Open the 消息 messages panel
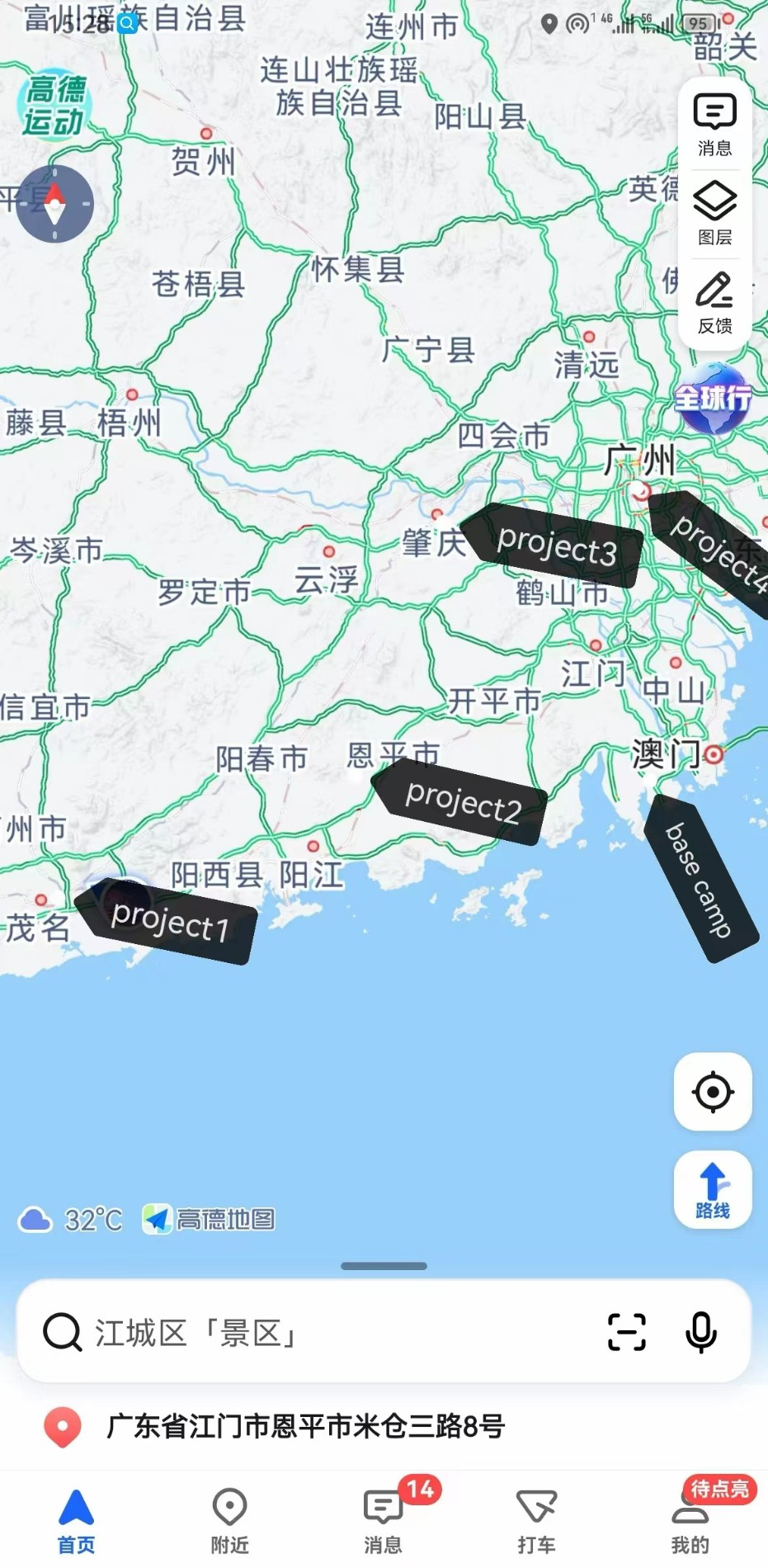This screenshot has height=1568, width=768. coord(714,122)
